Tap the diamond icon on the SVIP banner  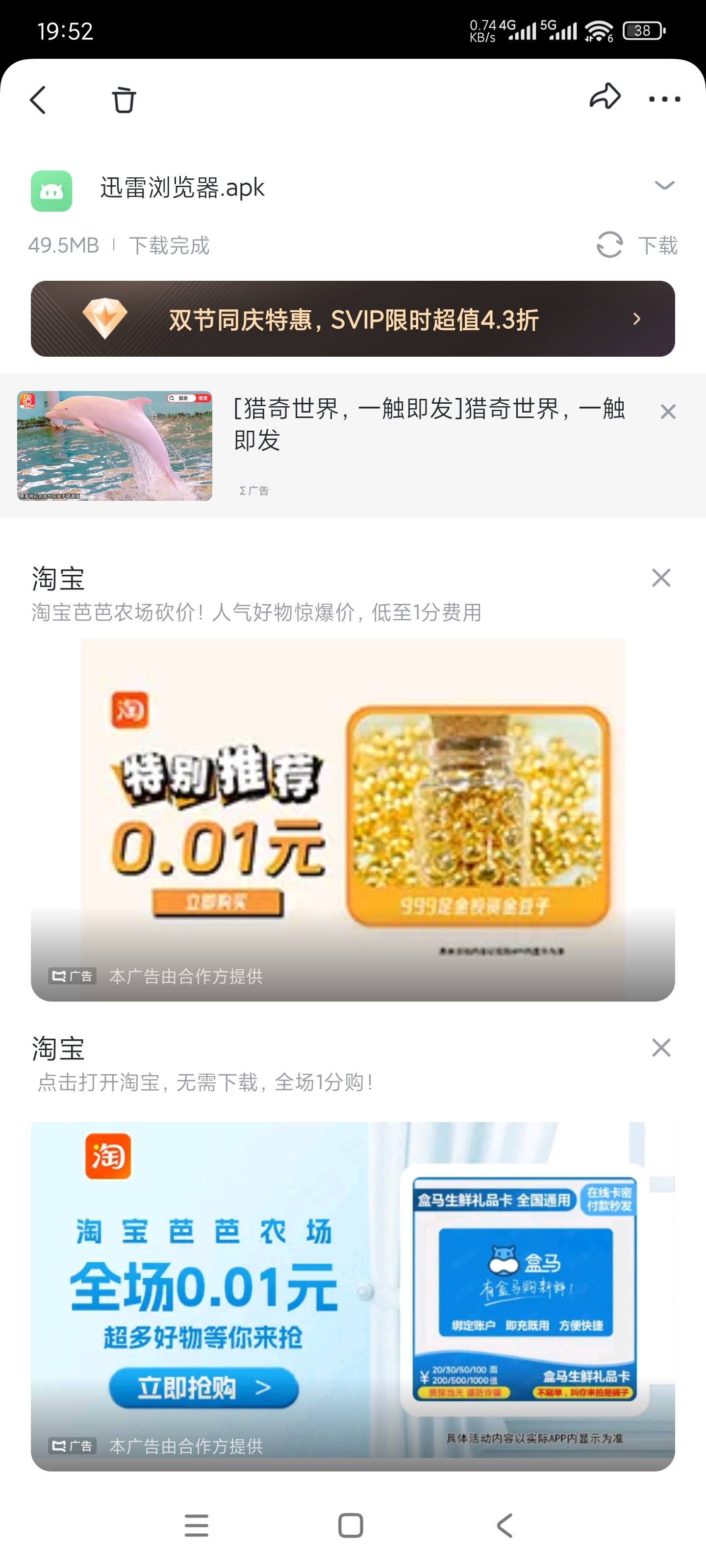click(x=105, y=318)
